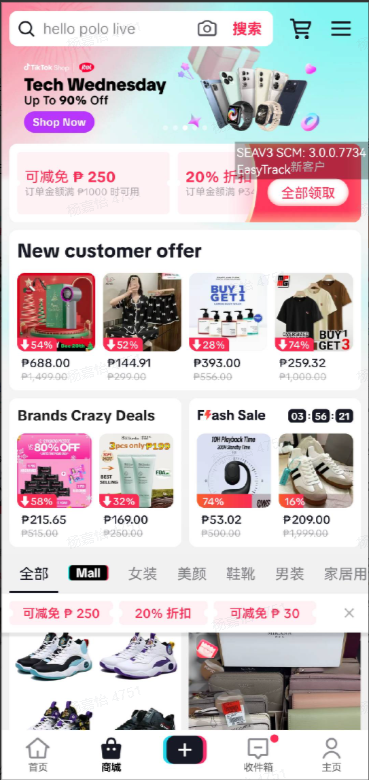Open the 收件箱 inbox tab

(x=259, y=755)
